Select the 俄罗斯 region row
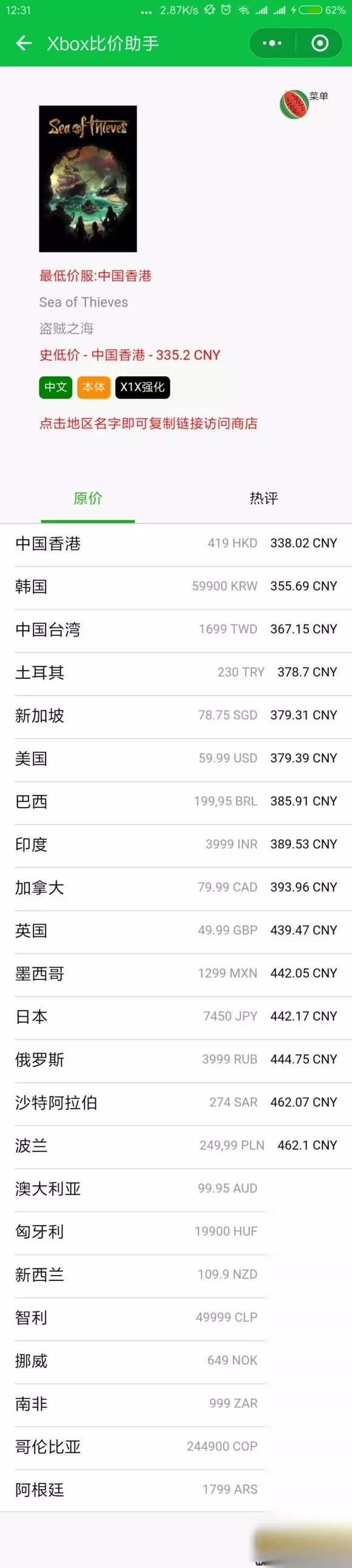The image size is (352, 1568). click(x=176, y=1059)
